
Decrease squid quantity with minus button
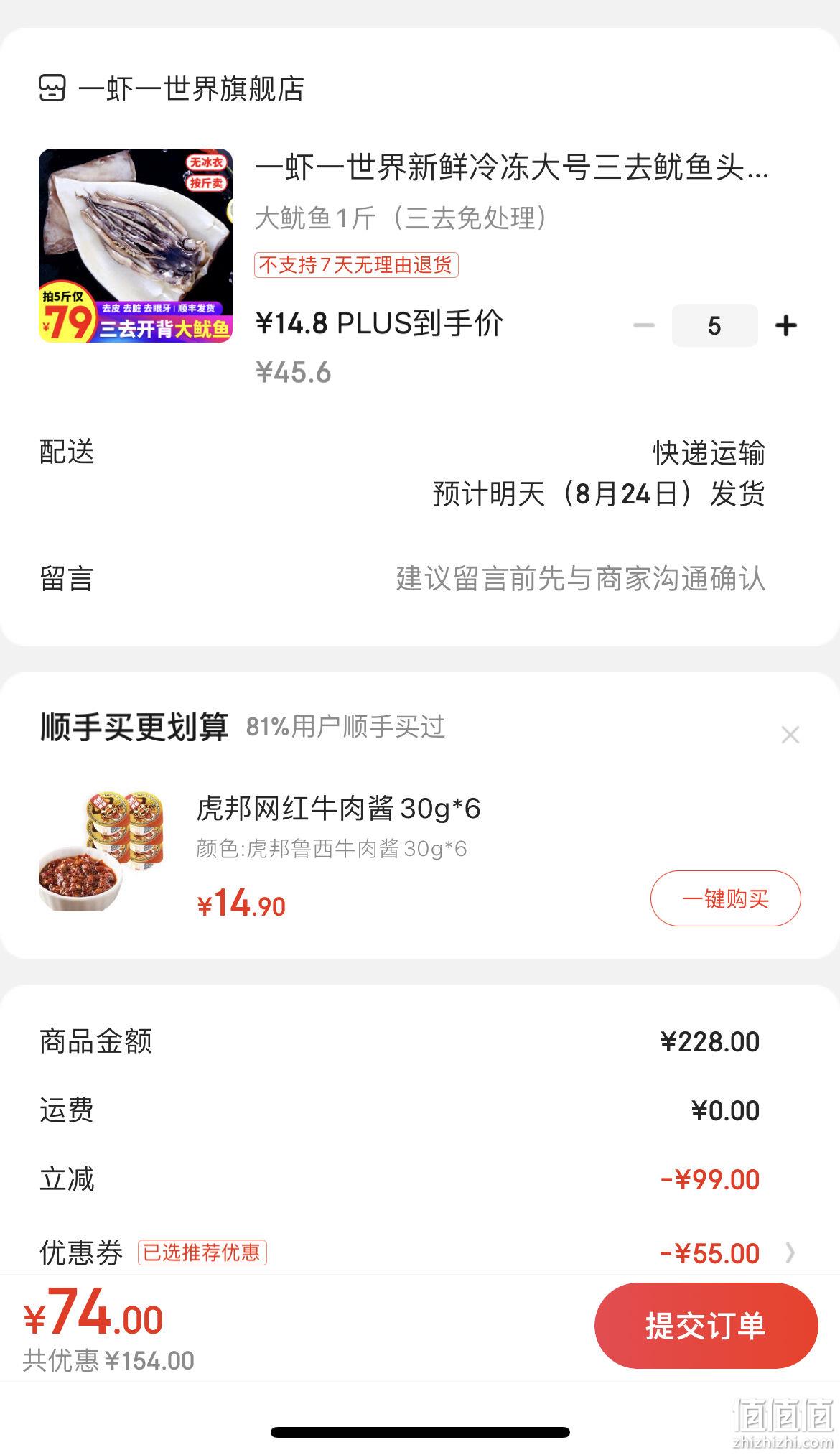[x=643, y=325]
